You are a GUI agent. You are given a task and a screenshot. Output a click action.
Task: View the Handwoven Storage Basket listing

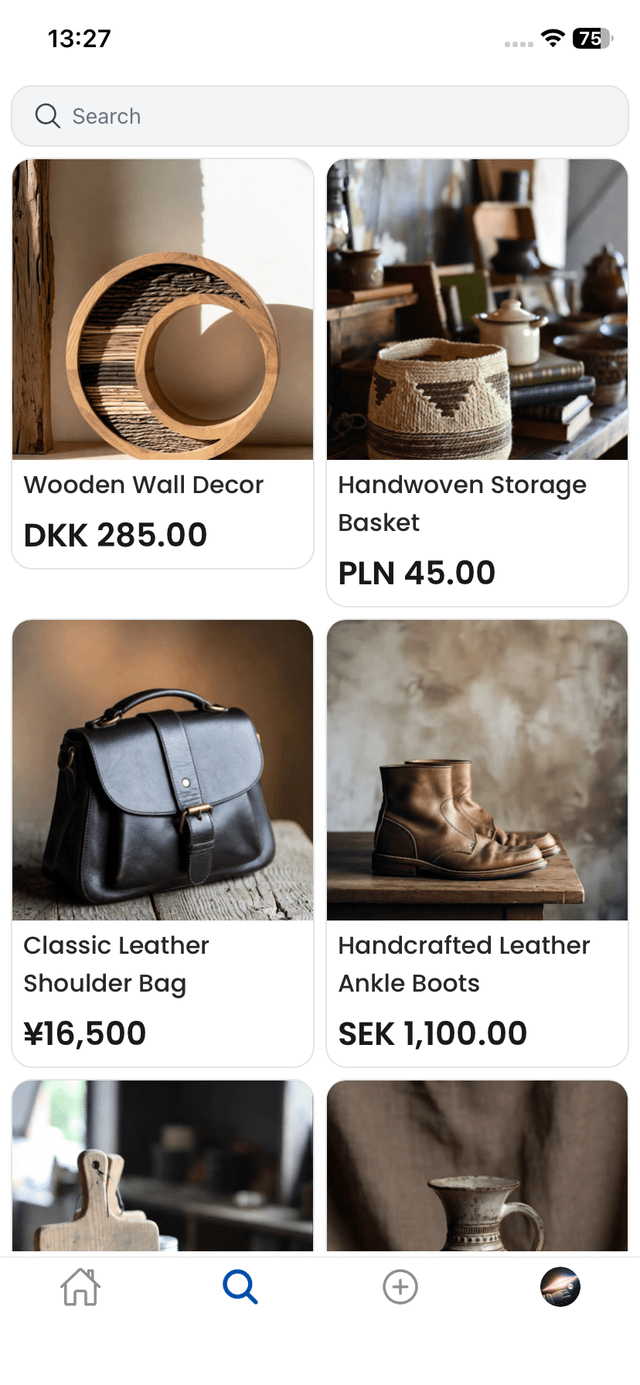point(477,380)
